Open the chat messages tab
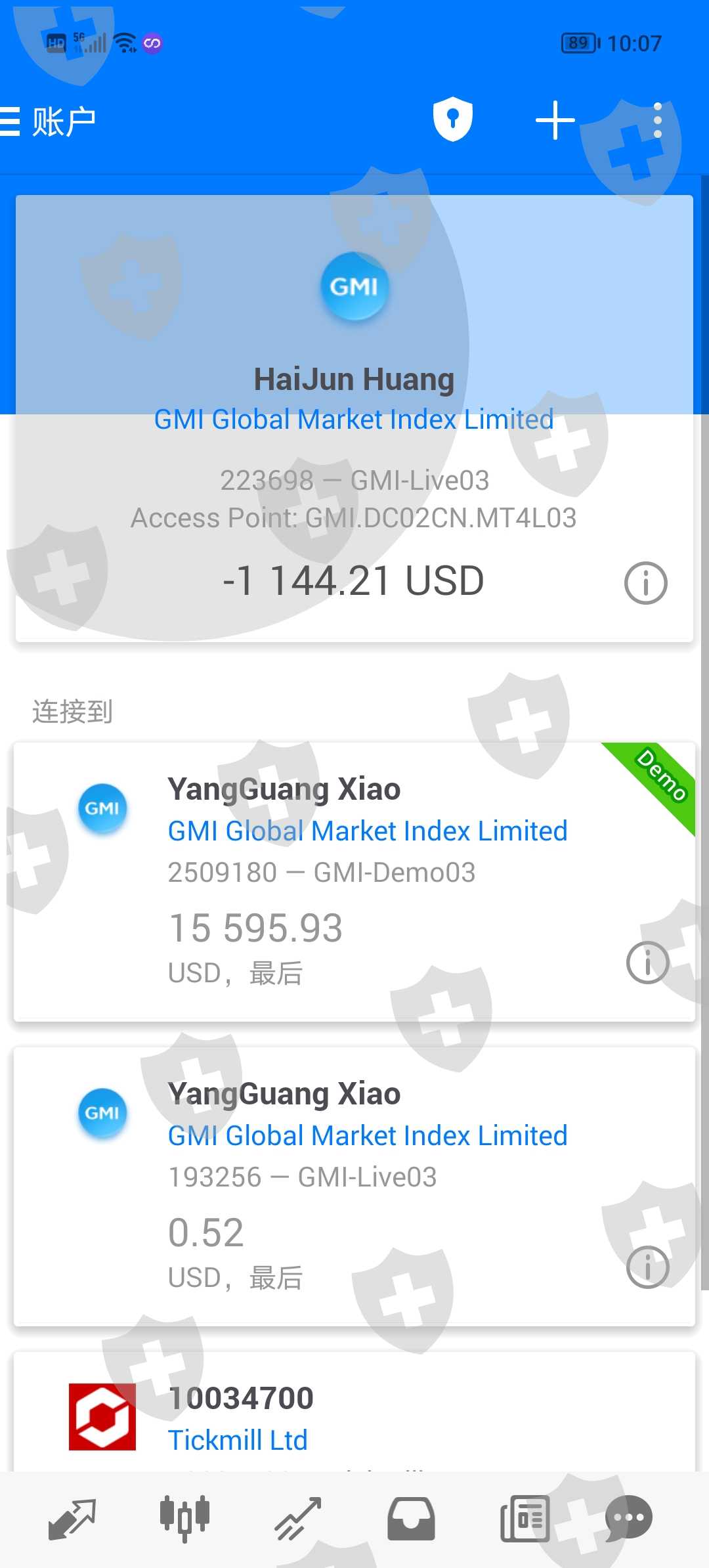 (x=629, y=1518)
